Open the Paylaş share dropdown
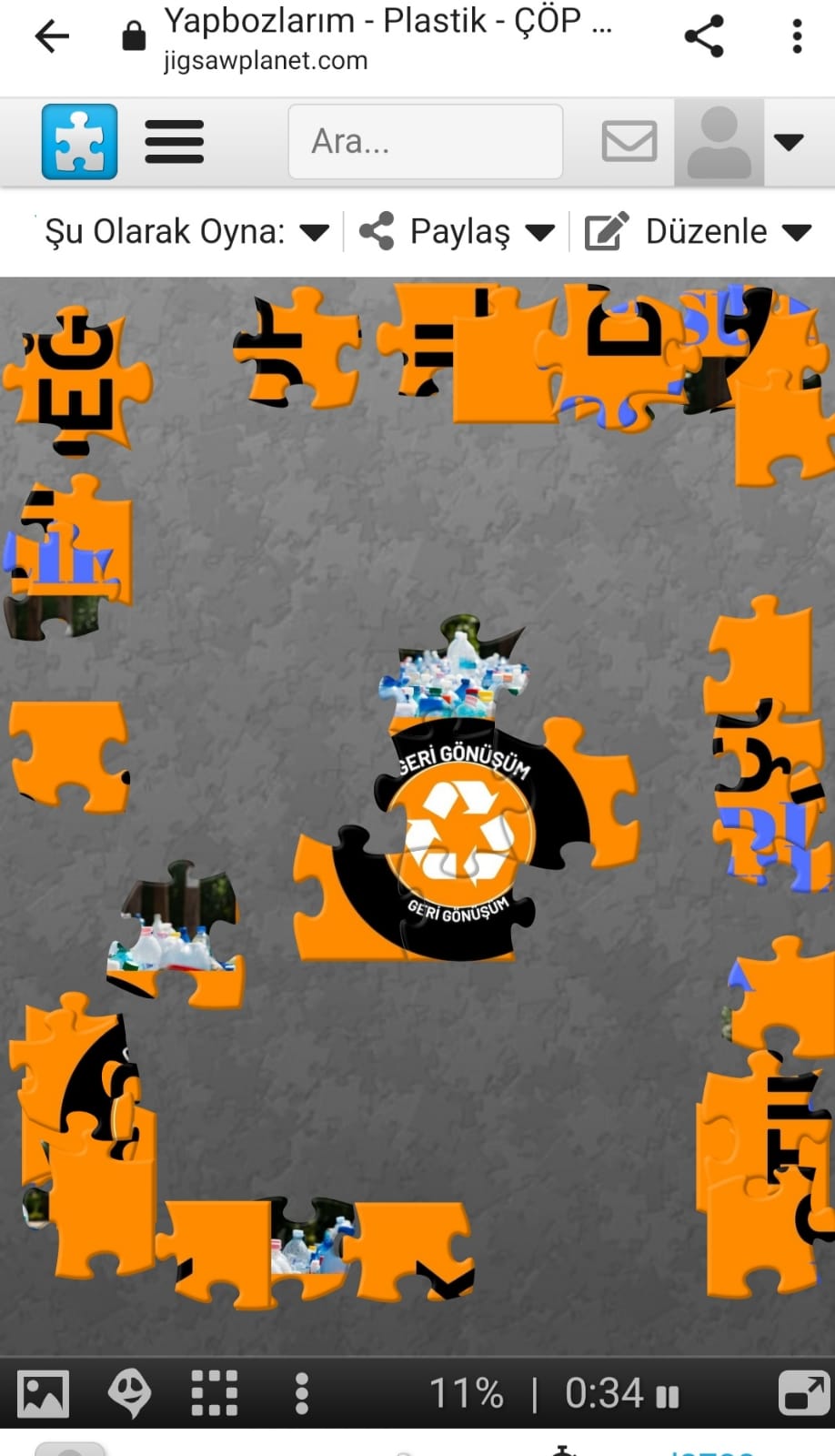 coord(458,231)
